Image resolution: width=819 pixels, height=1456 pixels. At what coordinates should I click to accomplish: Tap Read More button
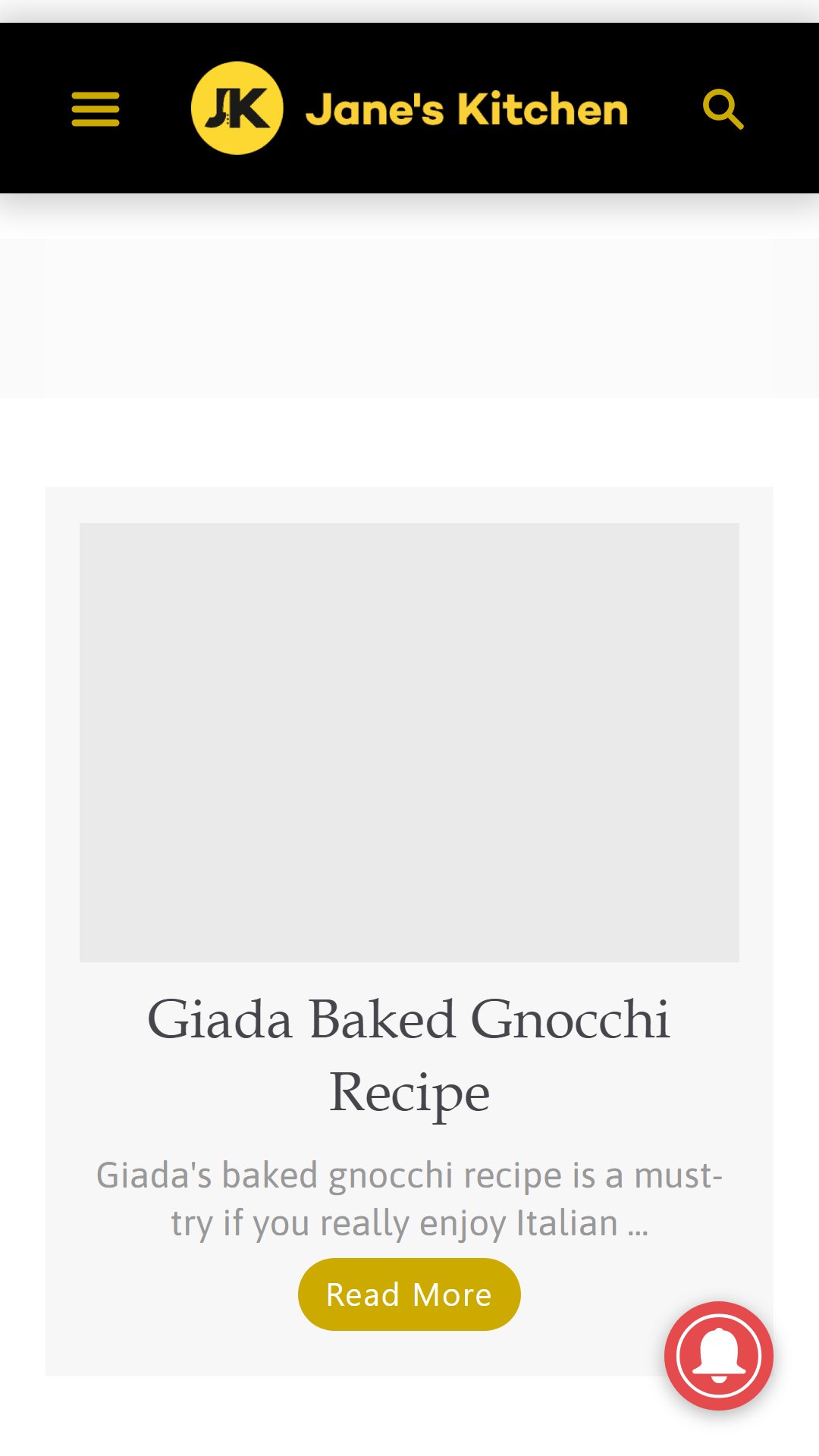[x=409, y=1294]
